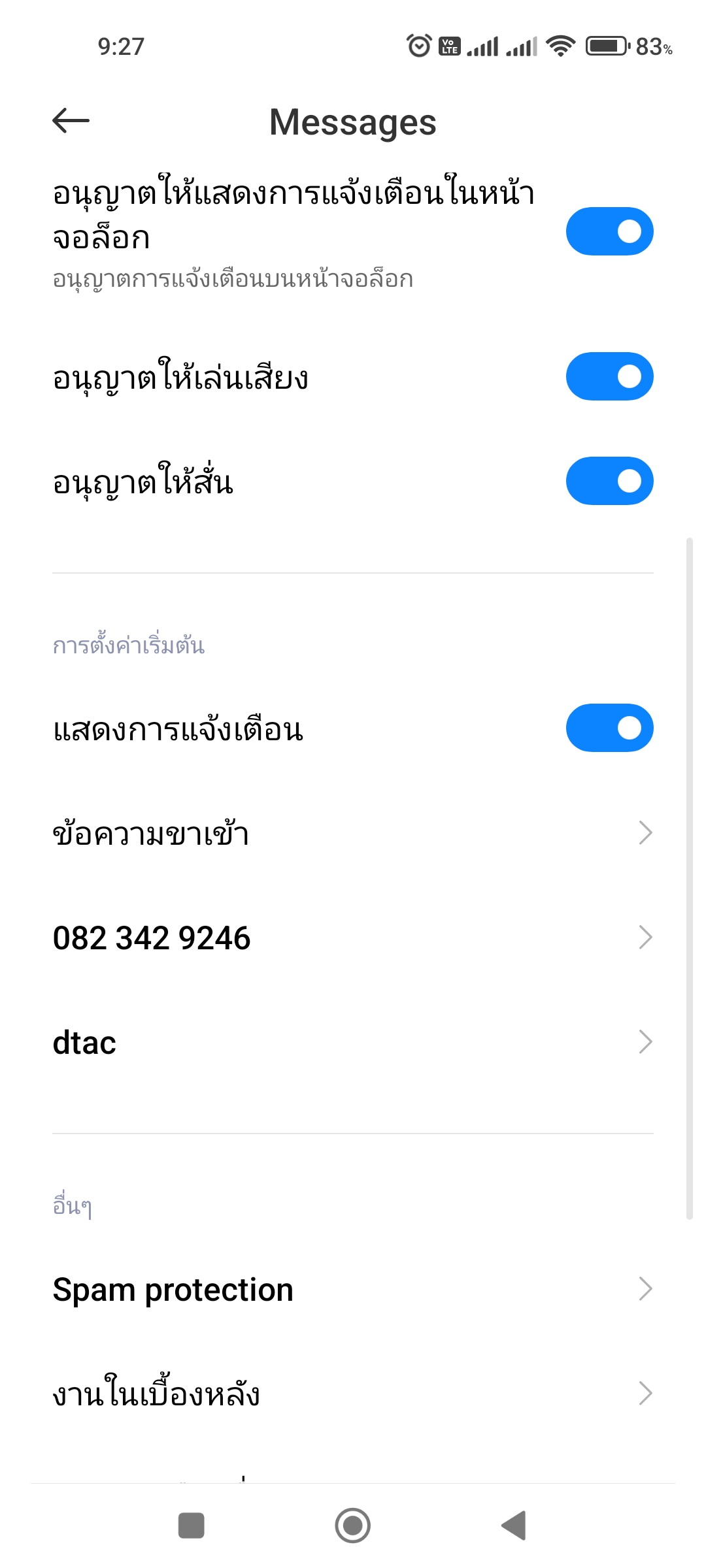Turn off อนุญาตให้สั่น switch
The width and height of the screenshot is (706, 1568).
pyautogui.click(x=609, y=481)
